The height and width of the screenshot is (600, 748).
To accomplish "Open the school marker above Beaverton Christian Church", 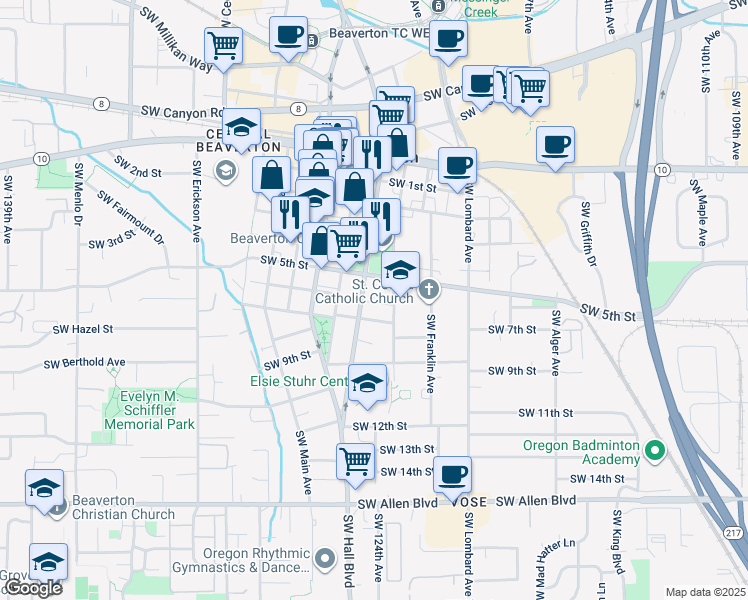I will pyautogui.click(x=44, y=487).
